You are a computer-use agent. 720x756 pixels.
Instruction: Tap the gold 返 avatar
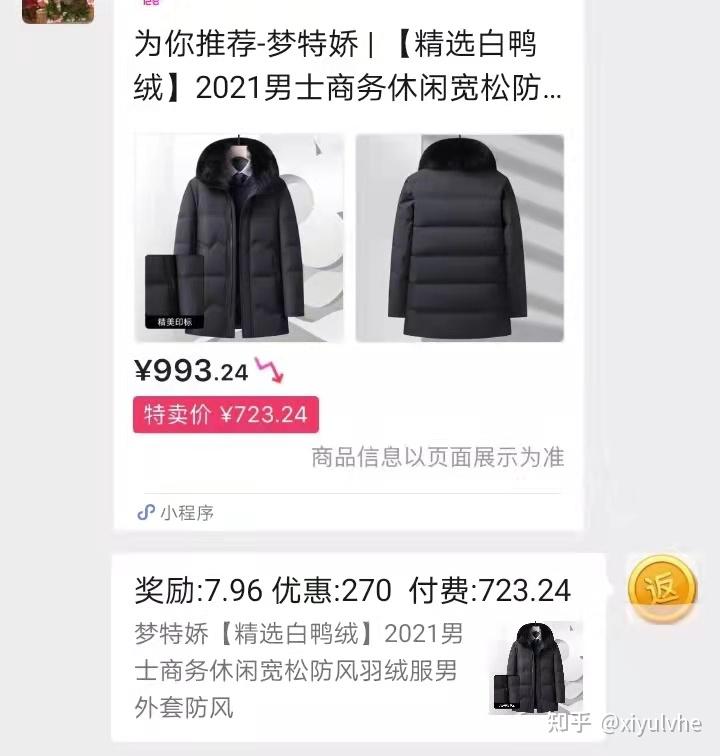[661, 588]
